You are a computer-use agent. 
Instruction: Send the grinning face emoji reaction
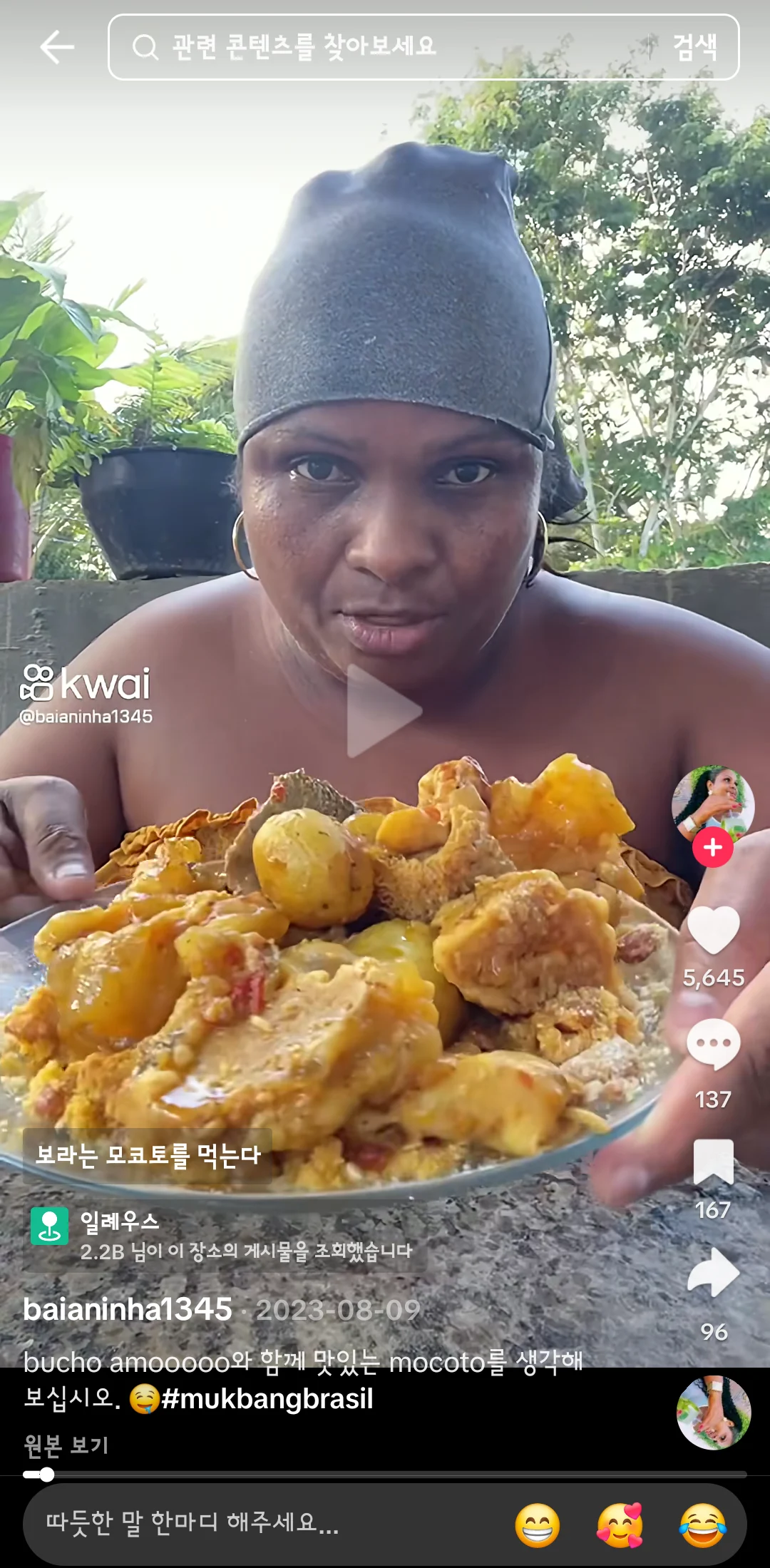click(538, 1525)
